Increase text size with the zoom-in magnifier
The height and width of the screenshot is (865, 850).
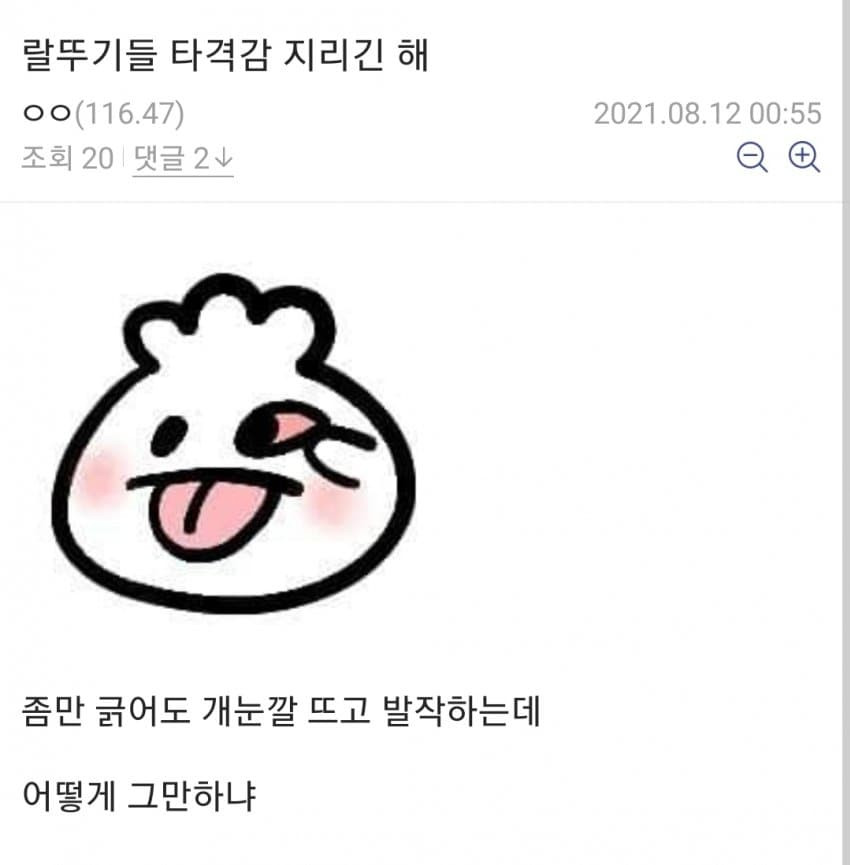(x=804, y=157)
